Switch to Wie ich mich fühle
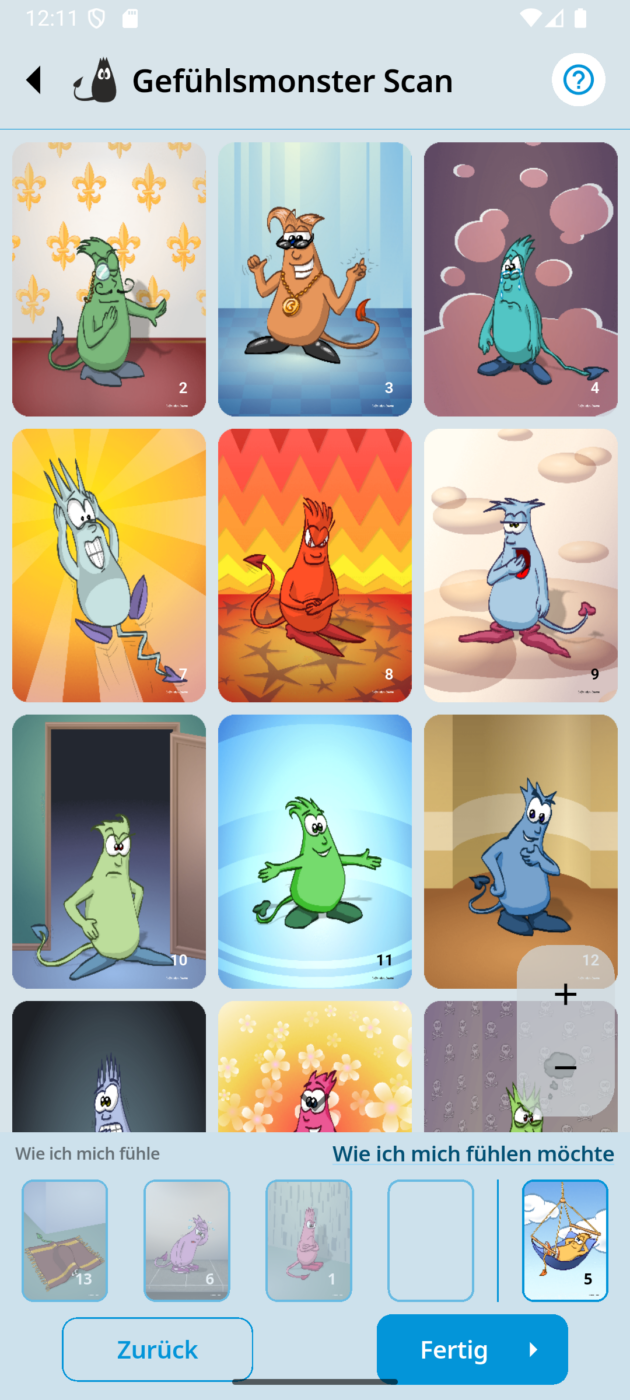 tap(87, 1154)
